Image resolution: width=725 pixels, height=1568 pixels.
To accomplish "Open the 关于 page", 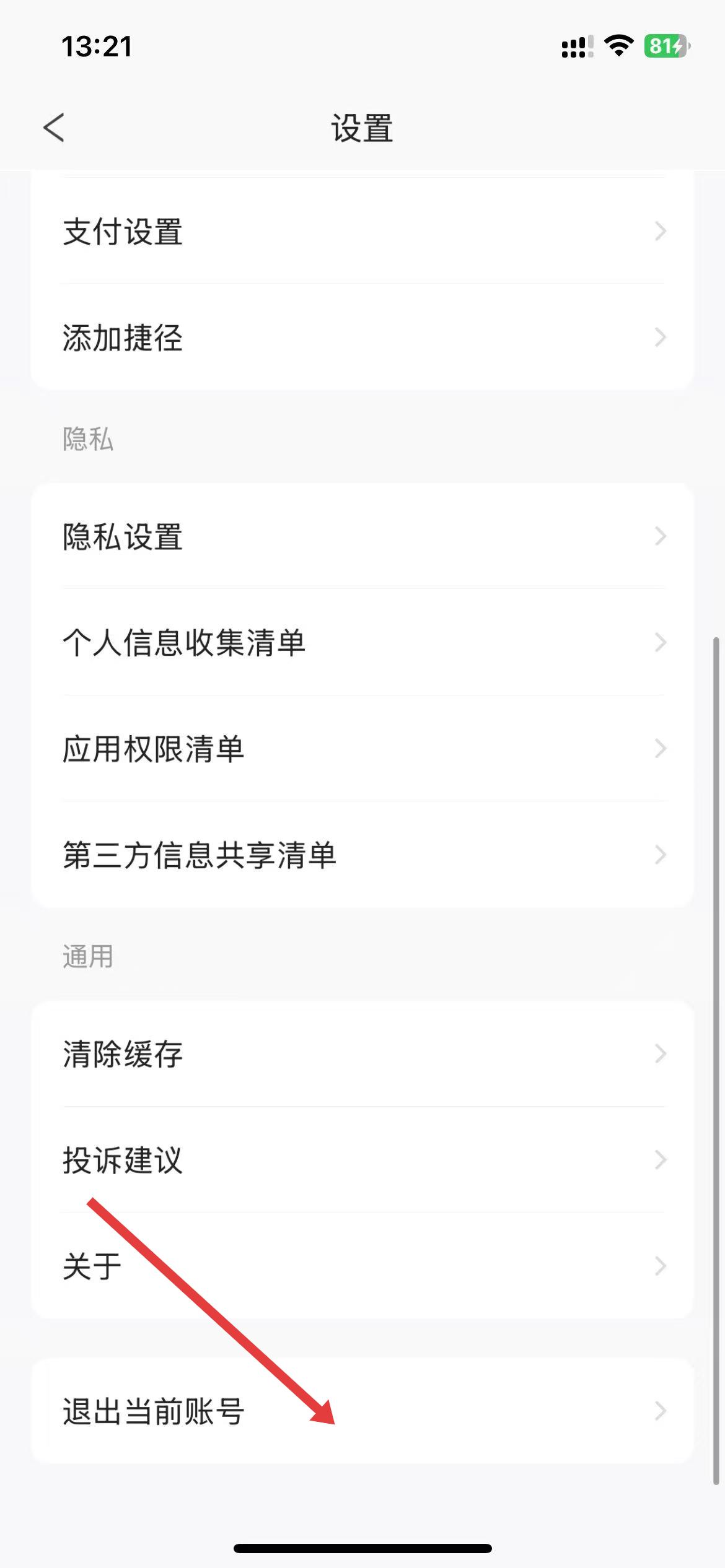I will coord(362,1266).
